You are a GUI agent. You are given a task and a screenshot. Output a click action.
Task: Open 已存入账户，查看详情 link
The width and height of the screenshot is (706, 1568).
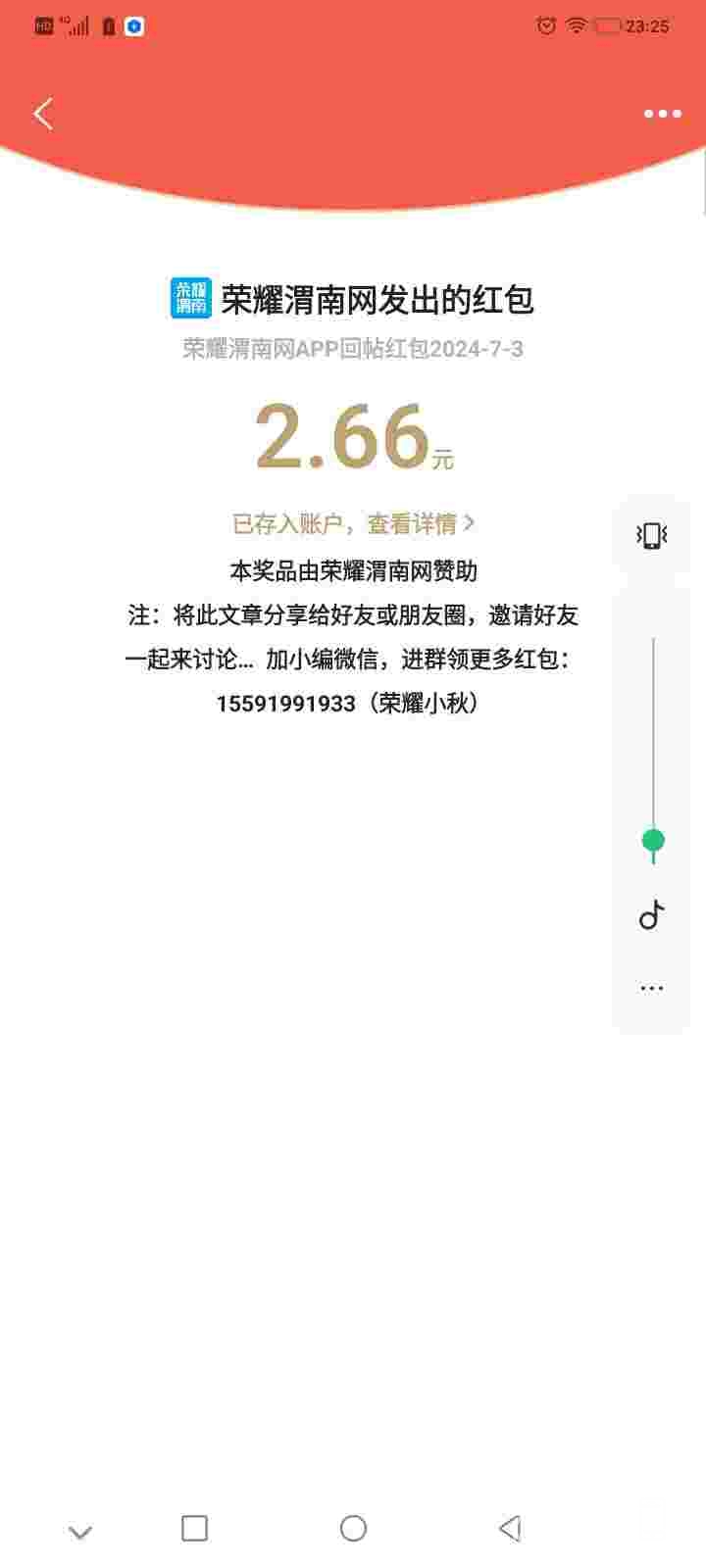coord(353,523)
